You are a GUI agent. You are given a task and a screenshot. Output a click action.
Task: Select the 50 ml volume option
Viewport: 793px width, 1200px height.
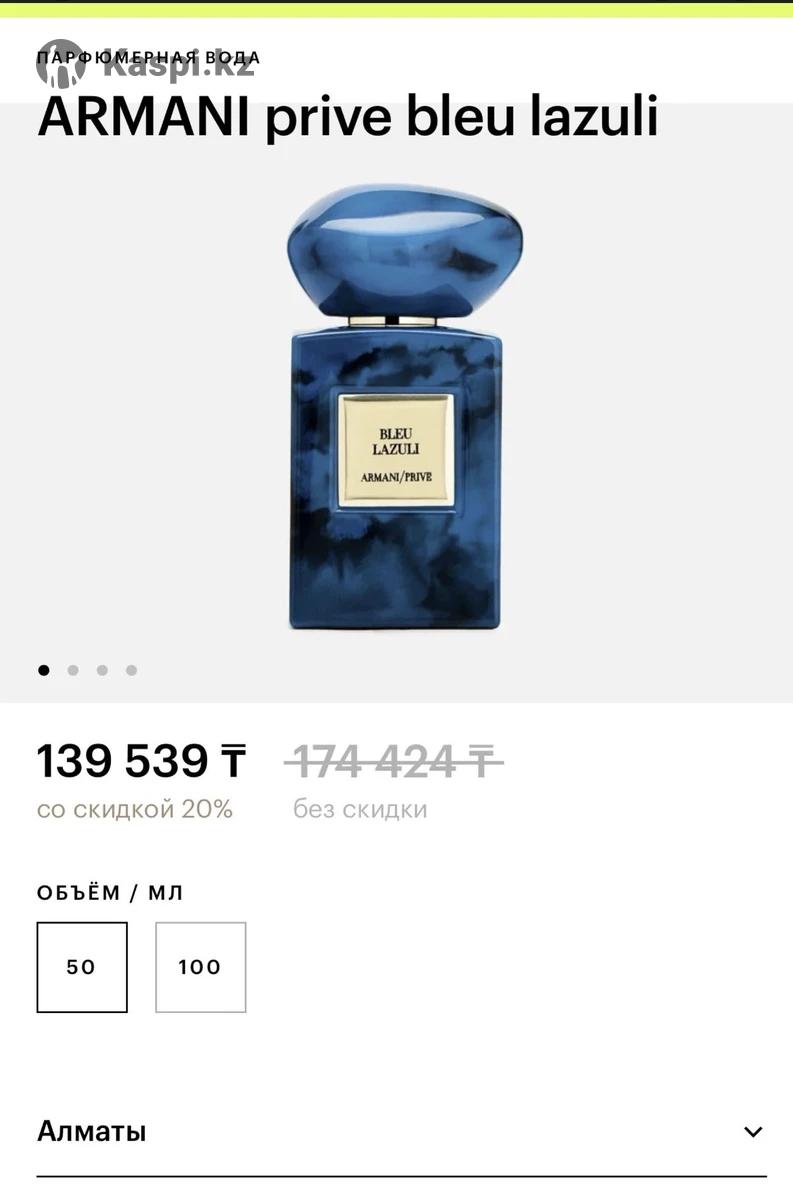82,967
